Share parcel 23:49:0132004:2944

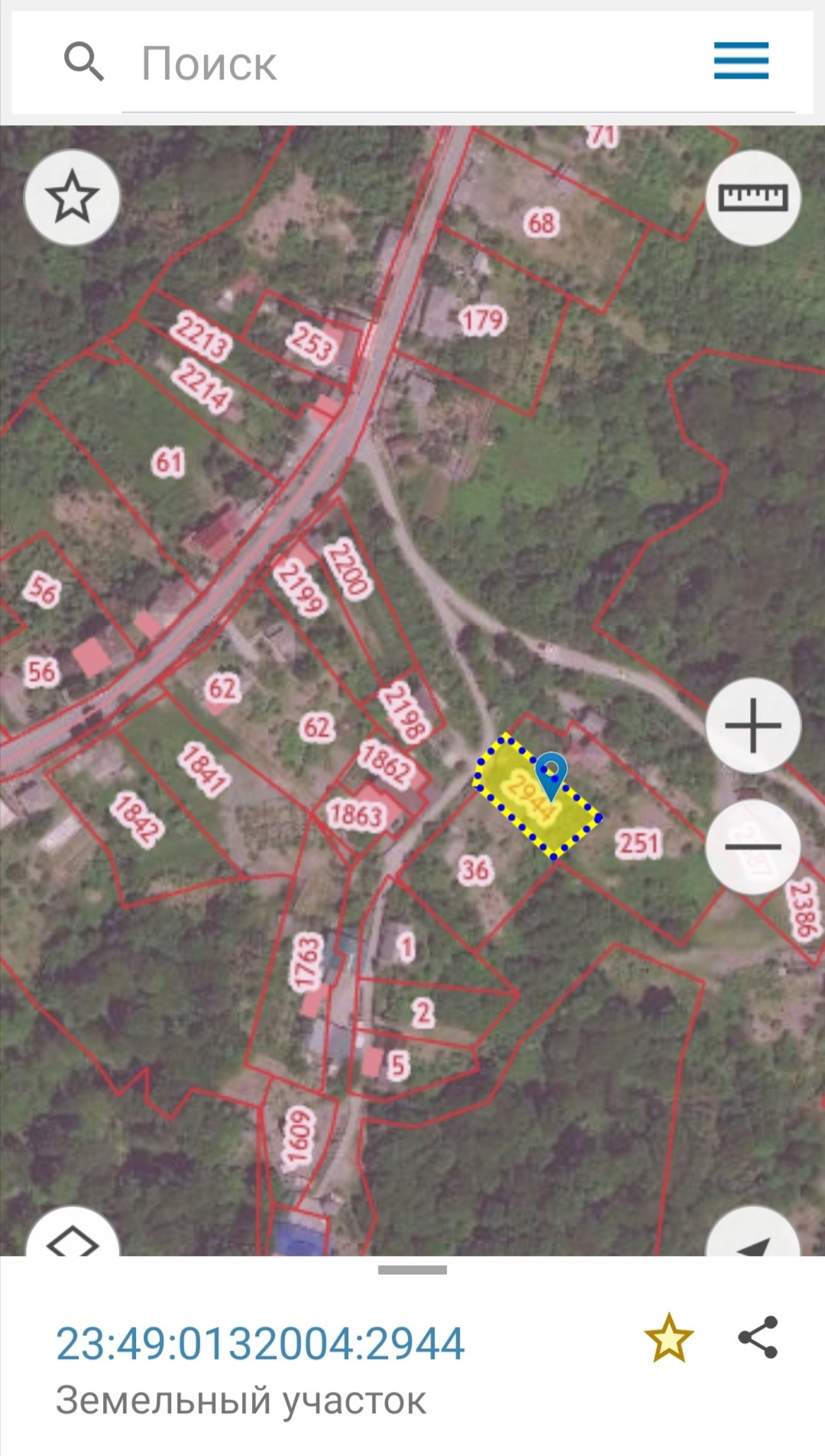point(757,1338)
